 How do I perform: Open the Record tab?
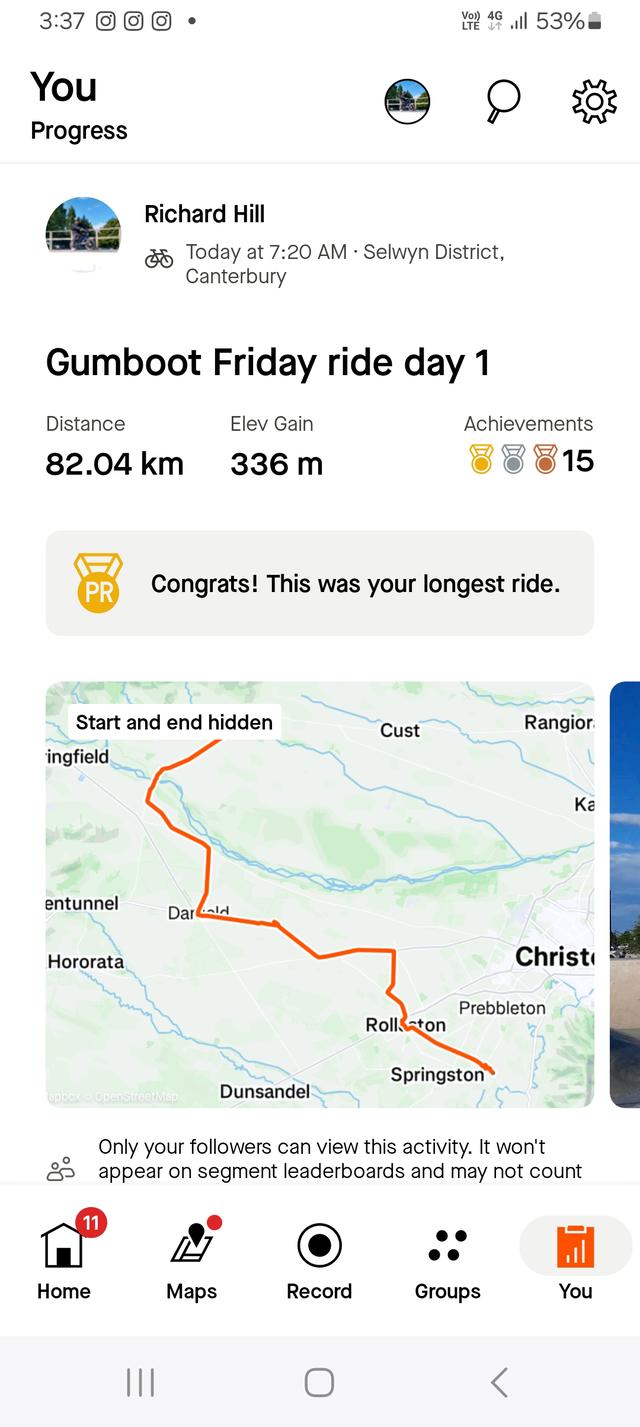tap(320, 1260)
